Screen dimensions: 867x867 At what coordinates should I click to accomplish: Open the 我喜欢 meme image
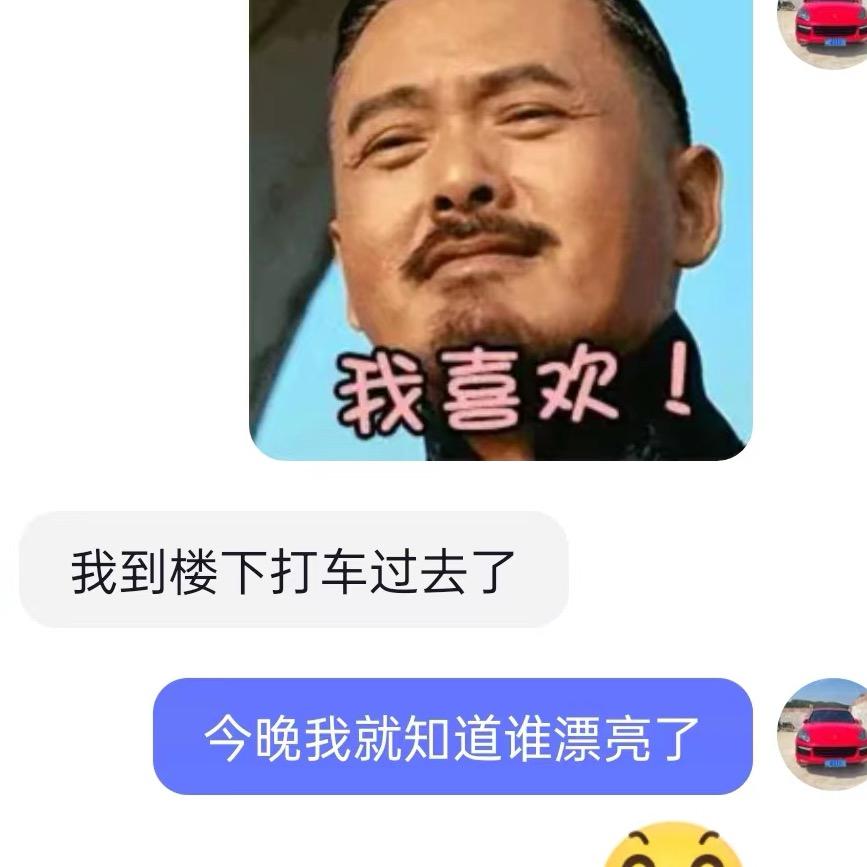pos(501,229)
